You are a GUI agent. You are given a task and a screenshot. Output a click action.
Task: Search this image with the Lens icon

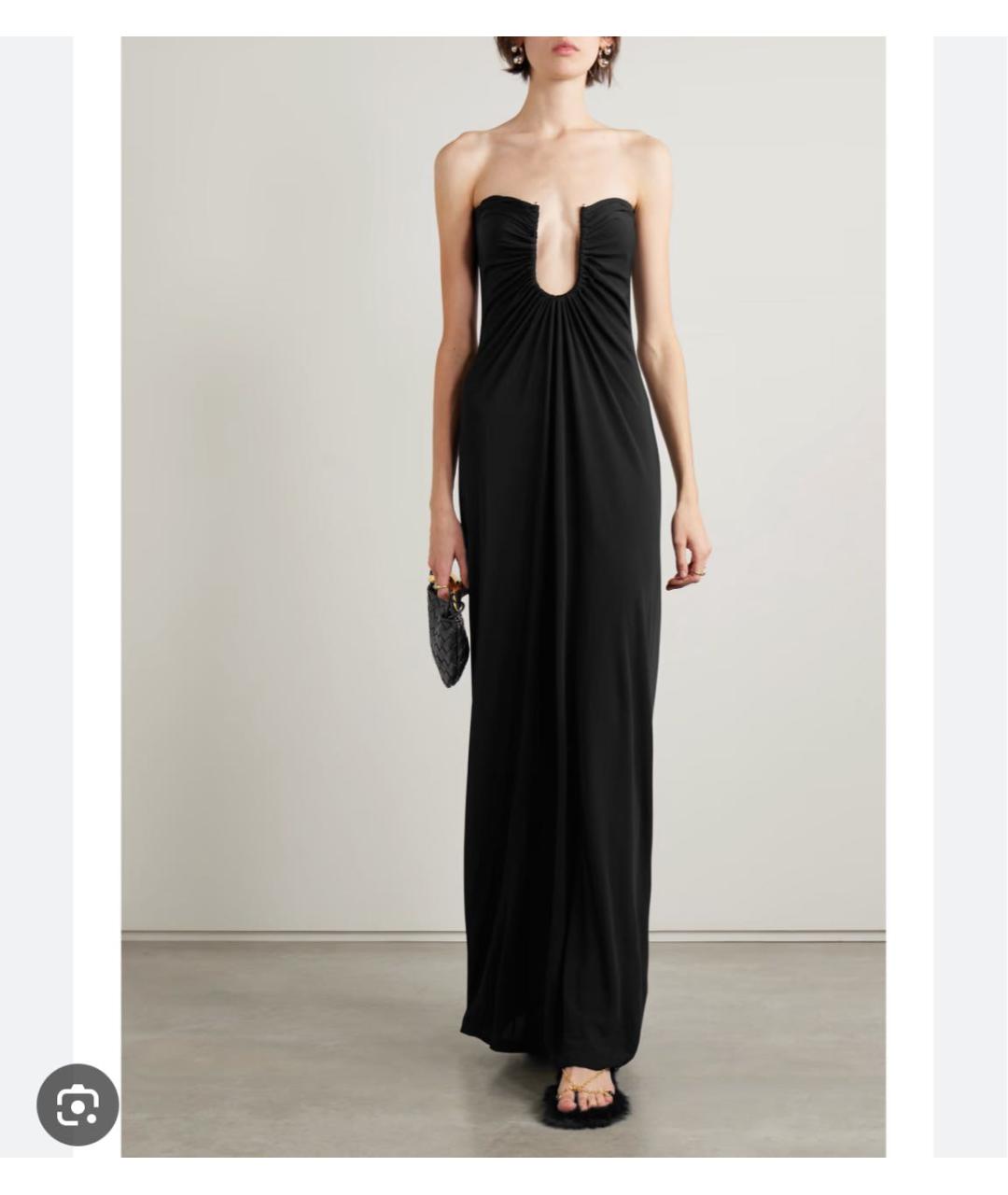point(77,1105)
